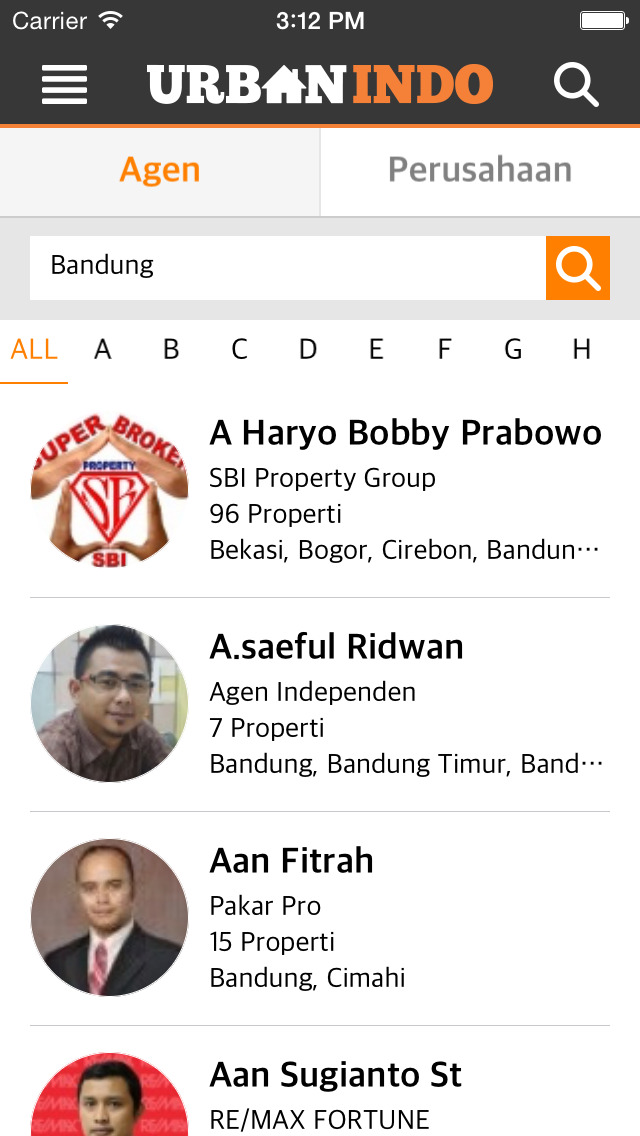This screenshot has width=640, height=1136.
Task: Filter agents by letter H
Action: tap(581, 351)
